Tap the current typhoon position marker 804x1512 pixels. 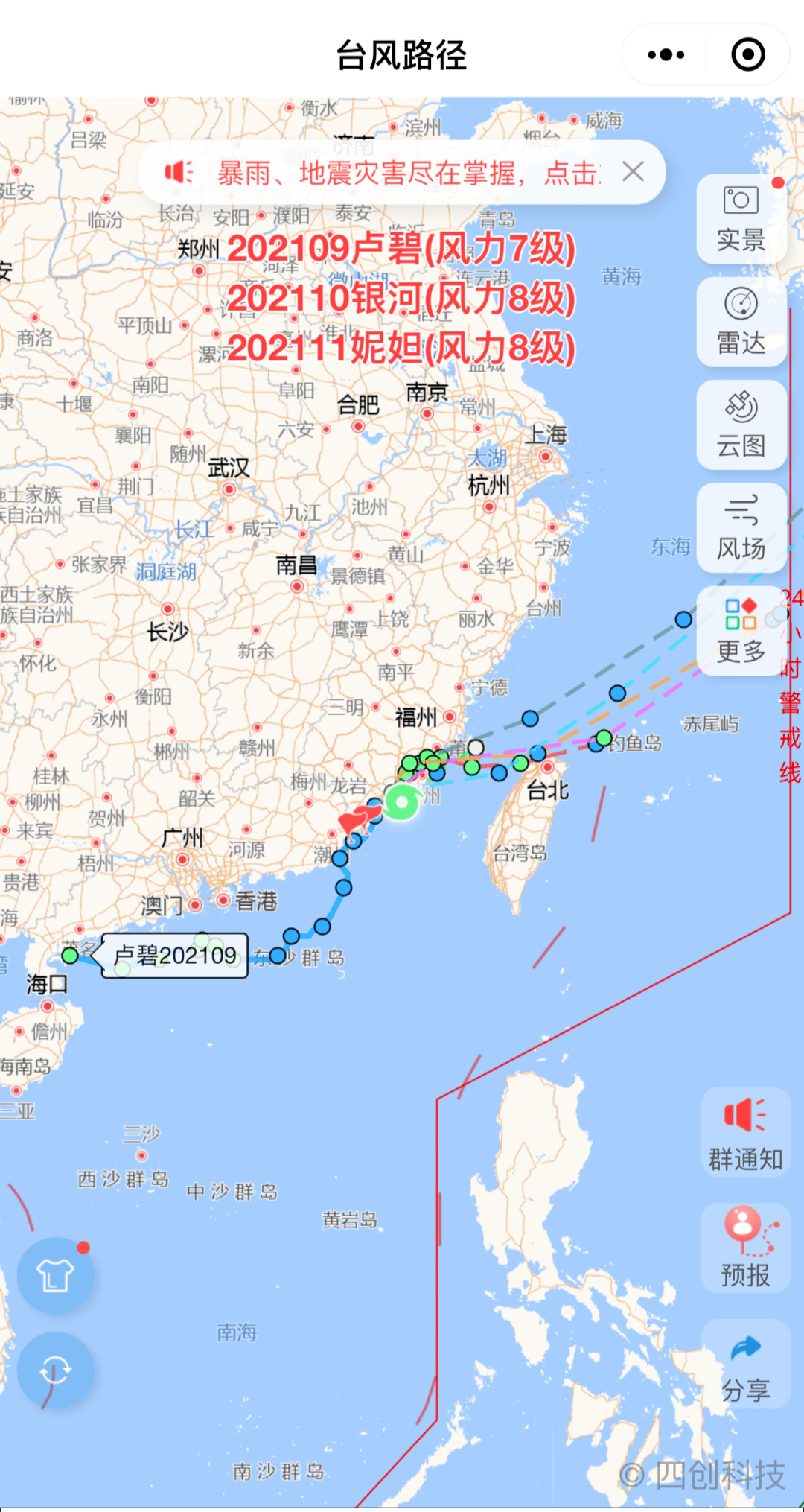pyautogui.click(x=402, y=802)
